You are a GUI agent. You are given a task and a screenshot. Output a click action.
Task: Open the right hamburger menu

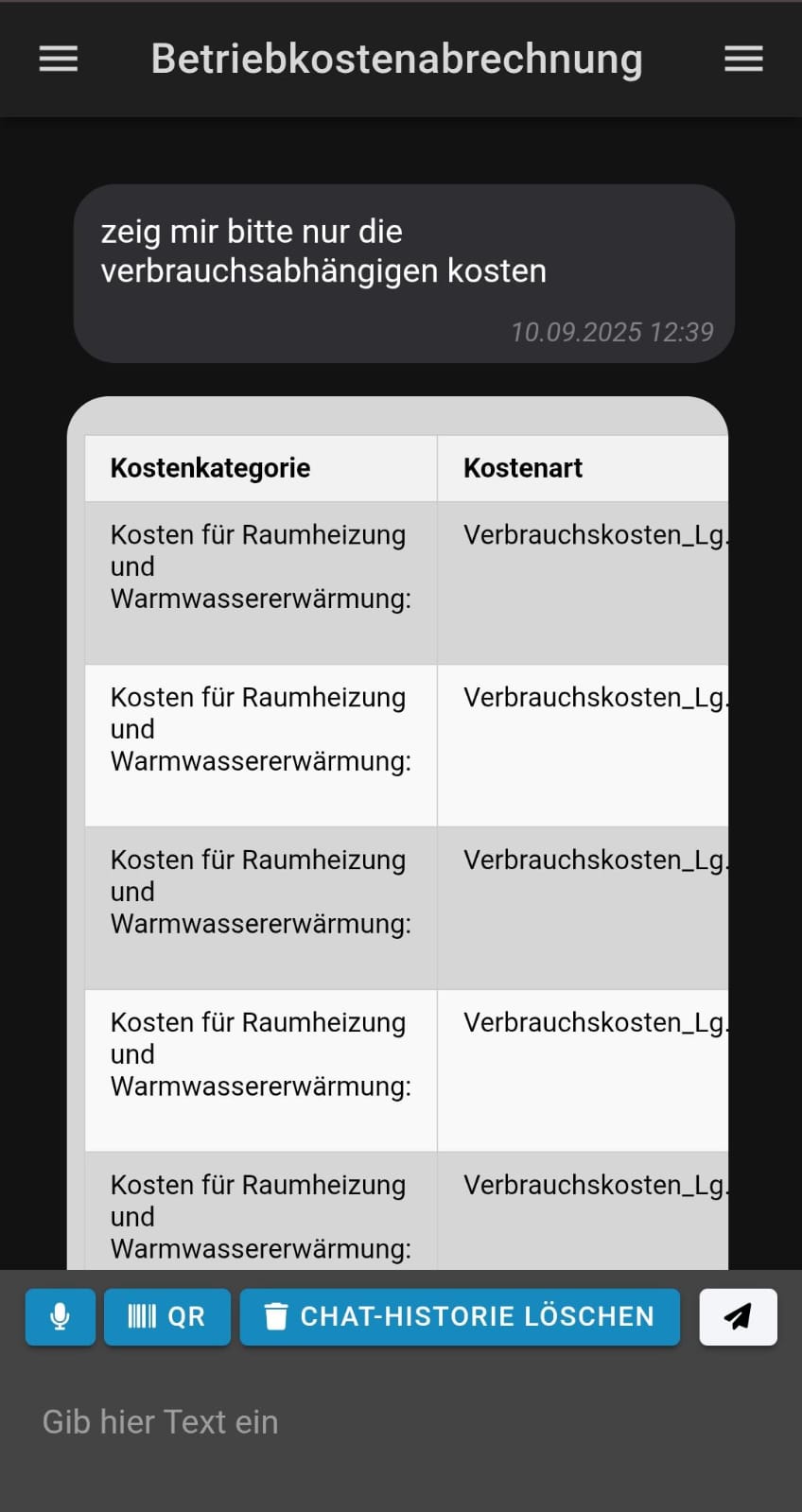tap(743, 60)
